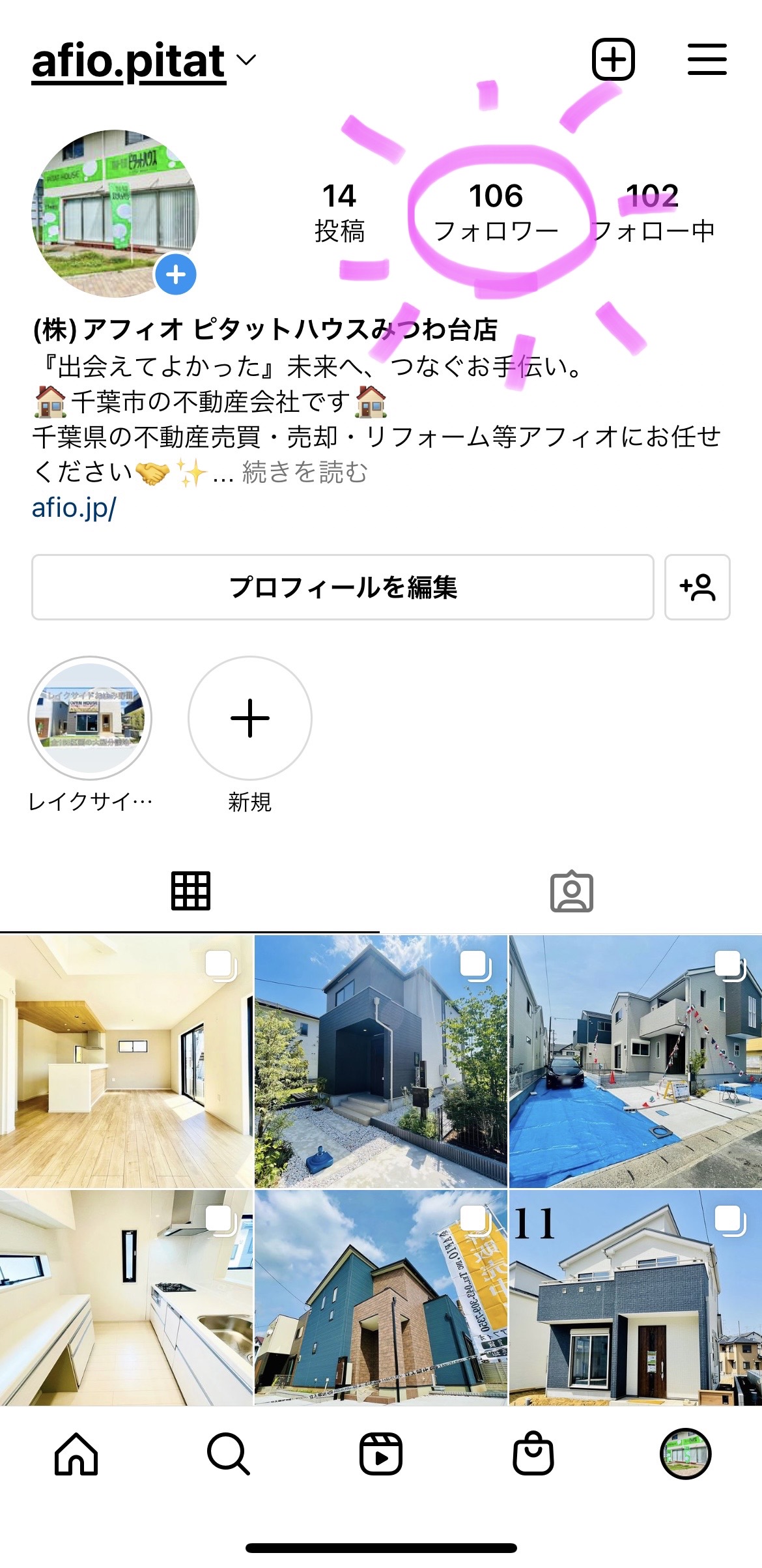762x1568 pixels.
Task: Tap the create new post plus icon
Action: tap(613, 59)
